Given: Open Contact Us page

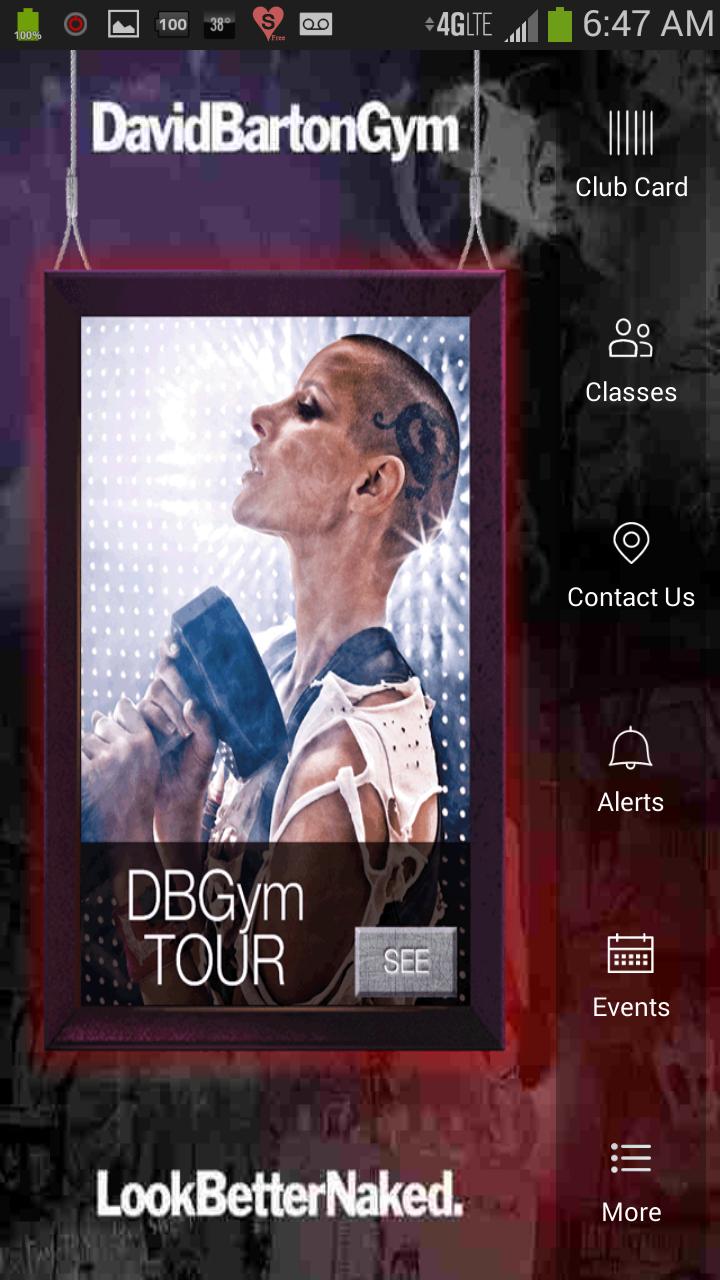Looking at the screenshot, I should (631, 567).
